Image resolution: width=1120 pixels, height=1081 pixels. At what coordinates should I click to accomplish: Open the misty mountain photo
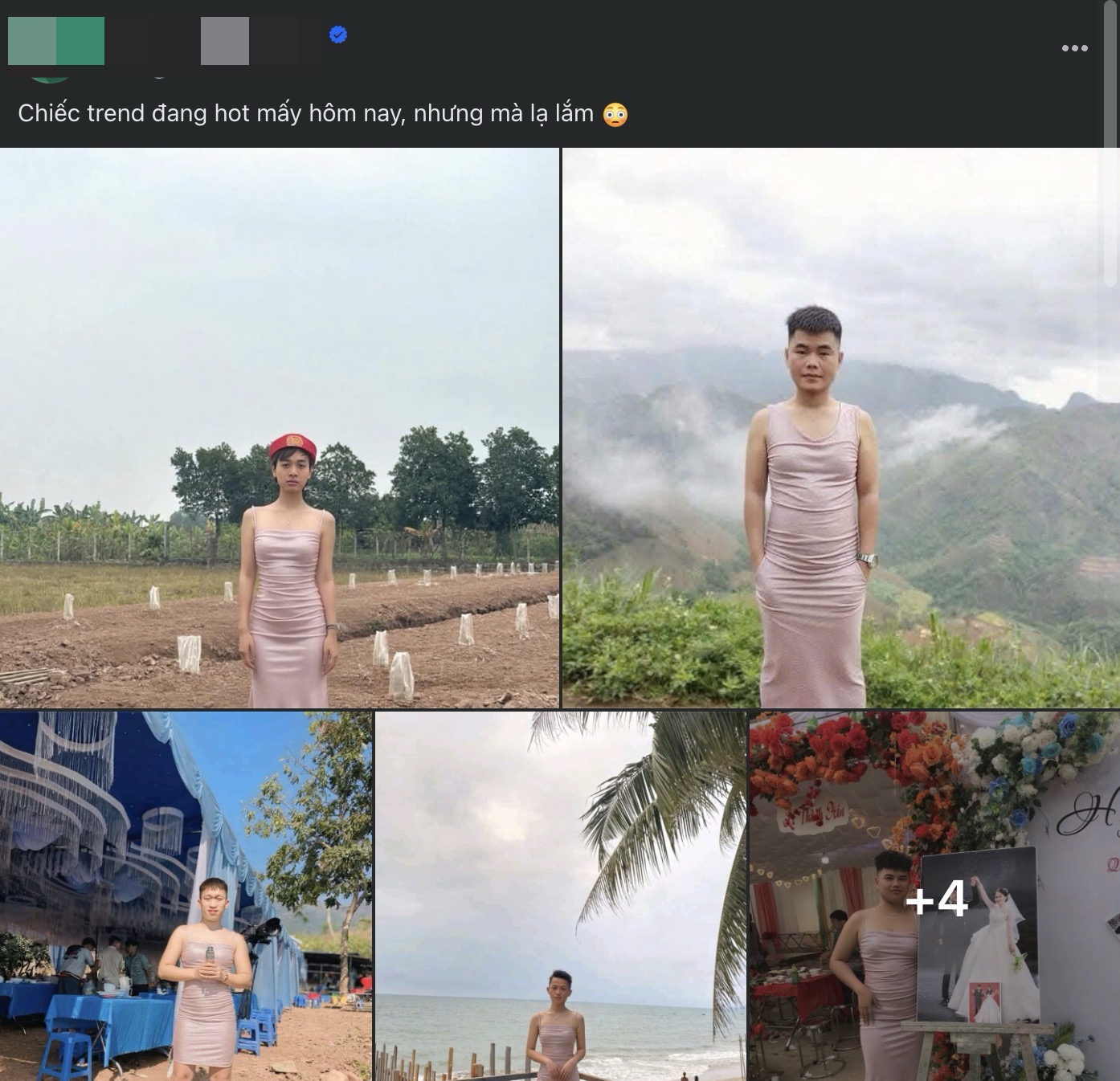click(x=840, y=427)
